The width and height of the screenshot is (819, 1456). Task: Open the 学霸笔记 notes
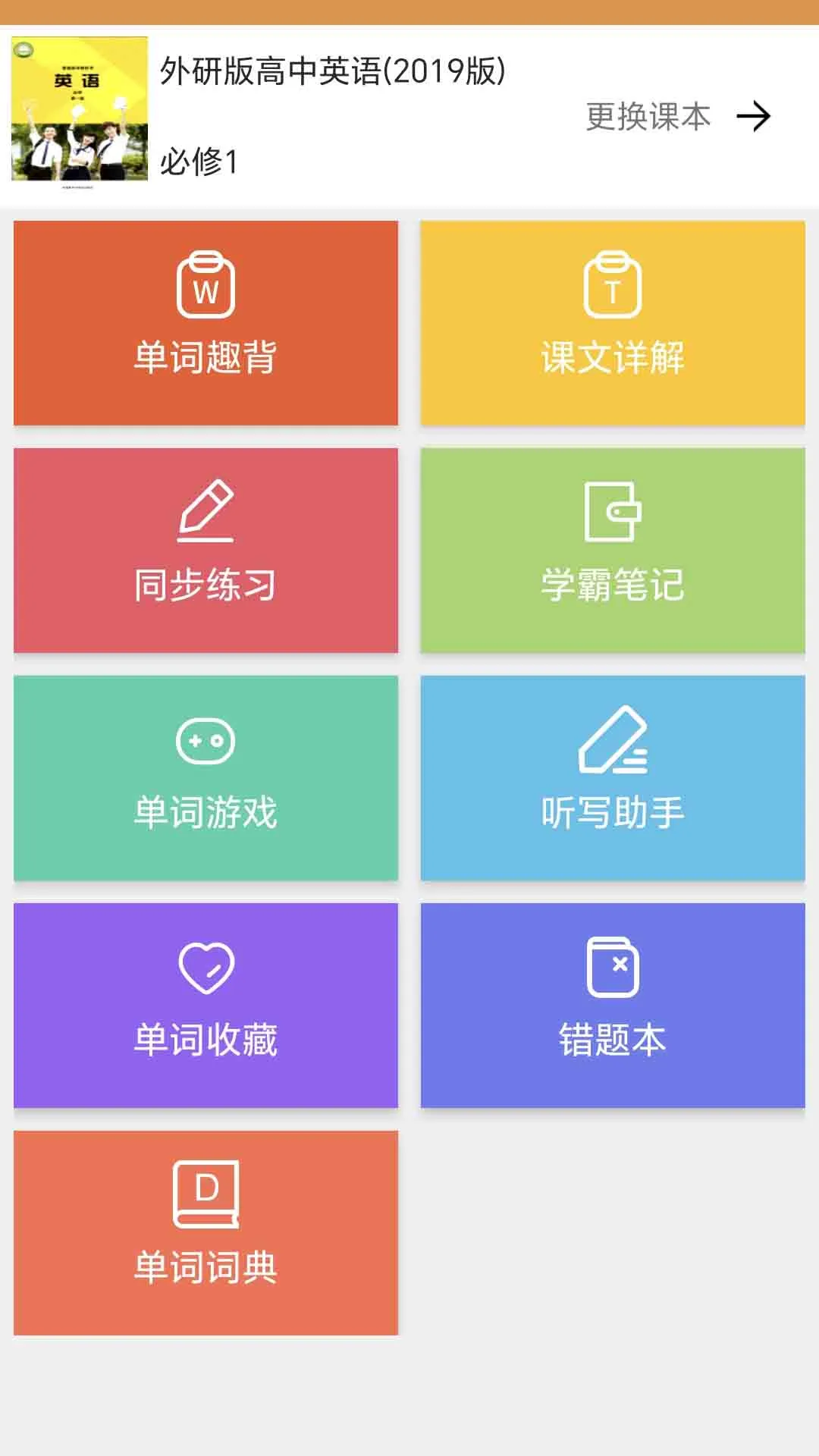613,551
